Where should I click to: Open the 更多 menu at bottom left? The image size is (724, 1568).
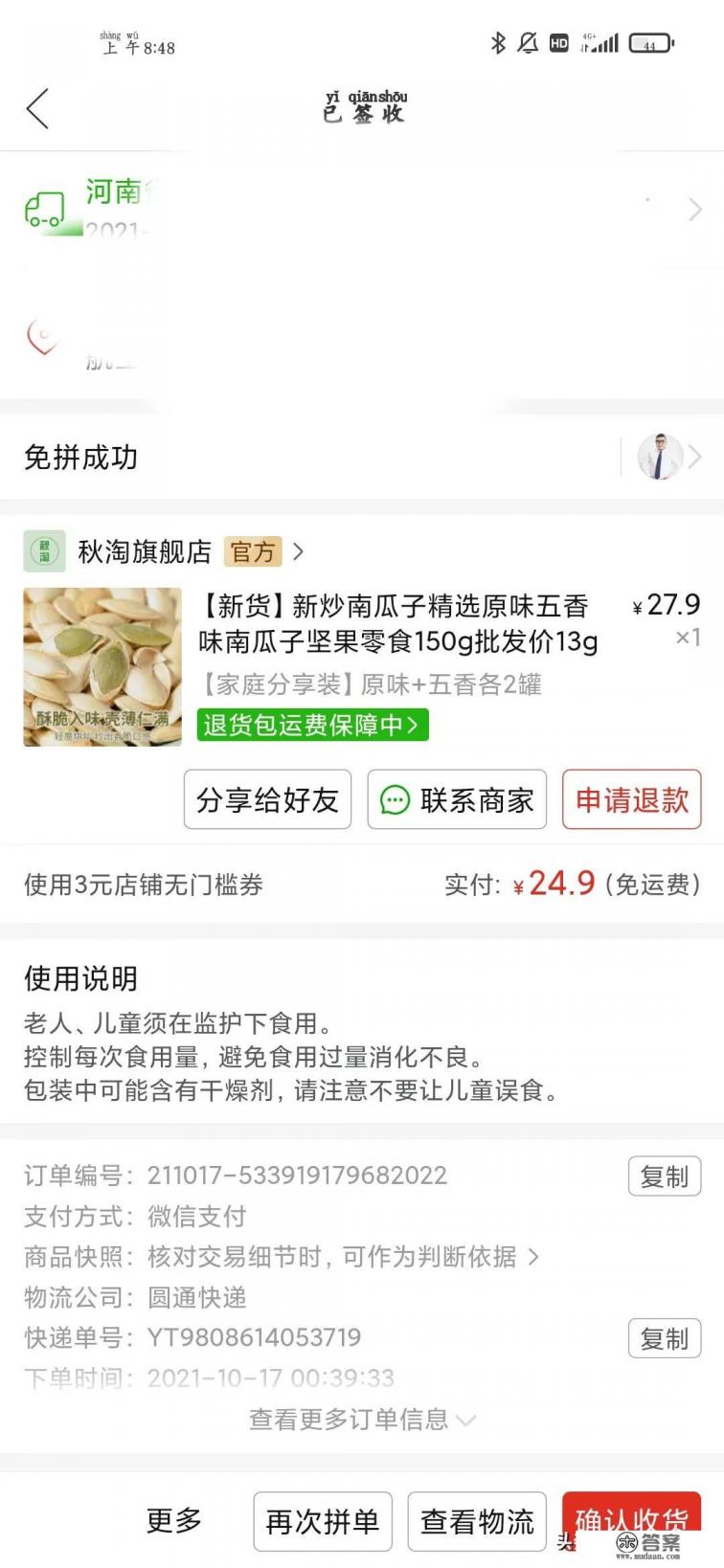(173, 1519)
